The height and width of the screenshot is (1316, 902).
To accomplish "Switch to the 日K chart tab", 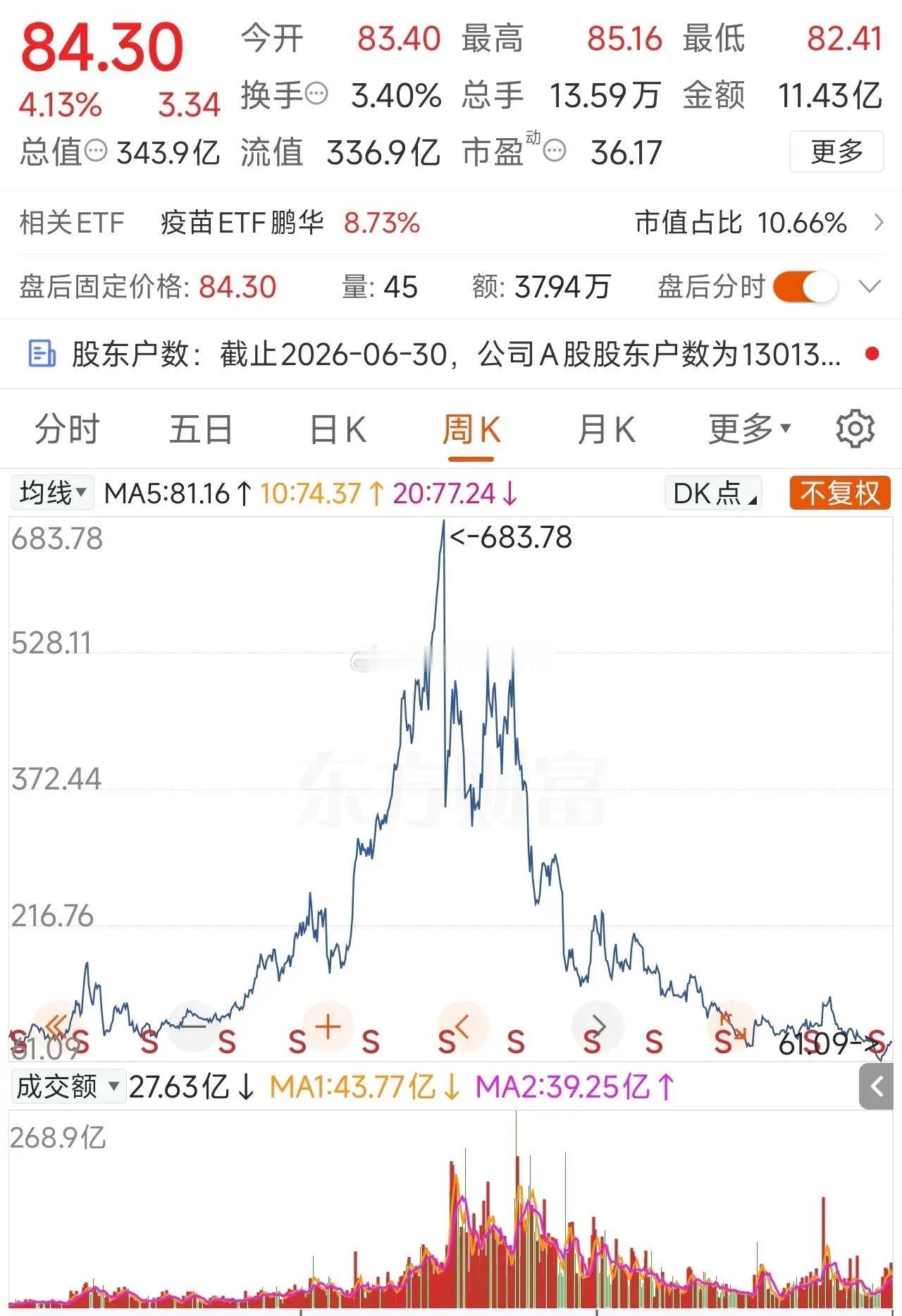I will click(x=338, y=429).
